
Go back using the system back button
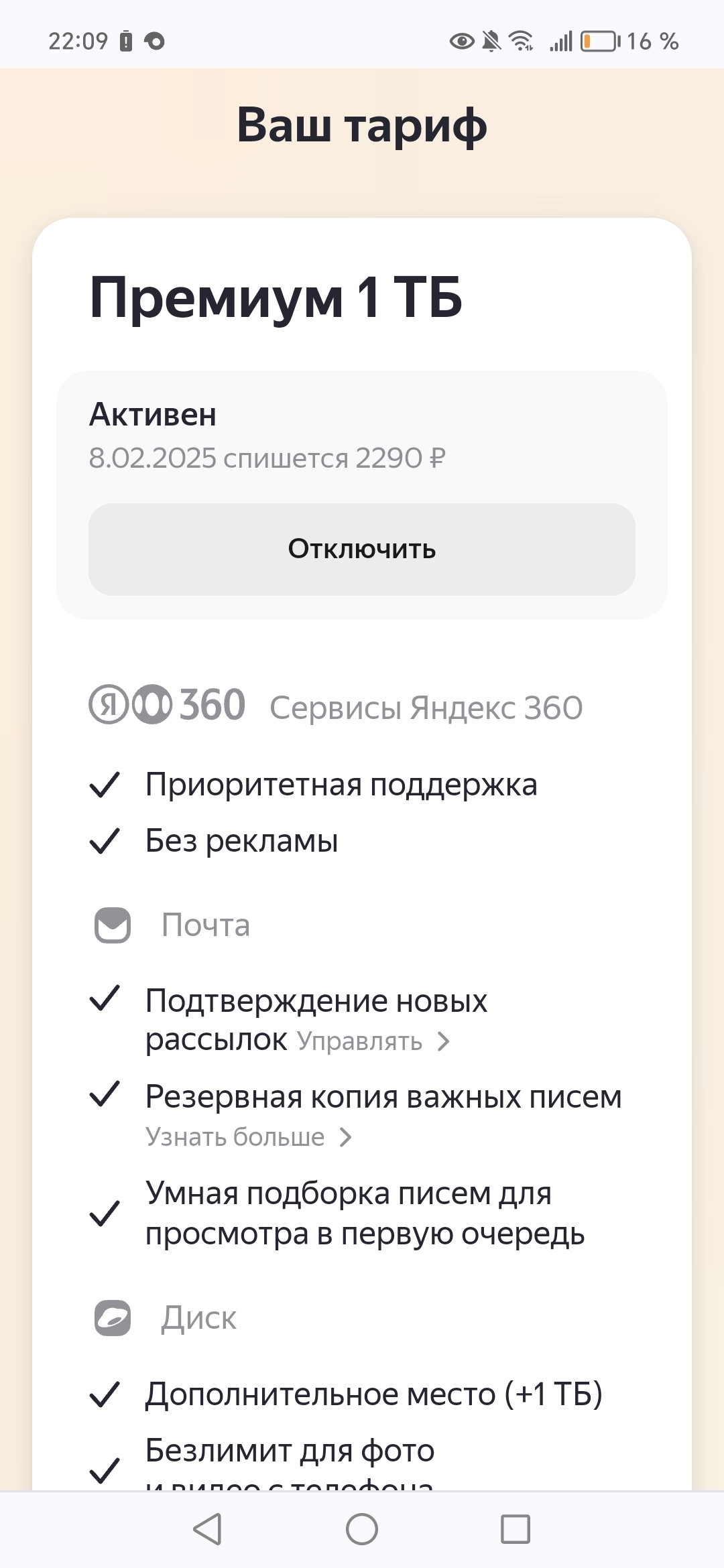[207, 1529]
